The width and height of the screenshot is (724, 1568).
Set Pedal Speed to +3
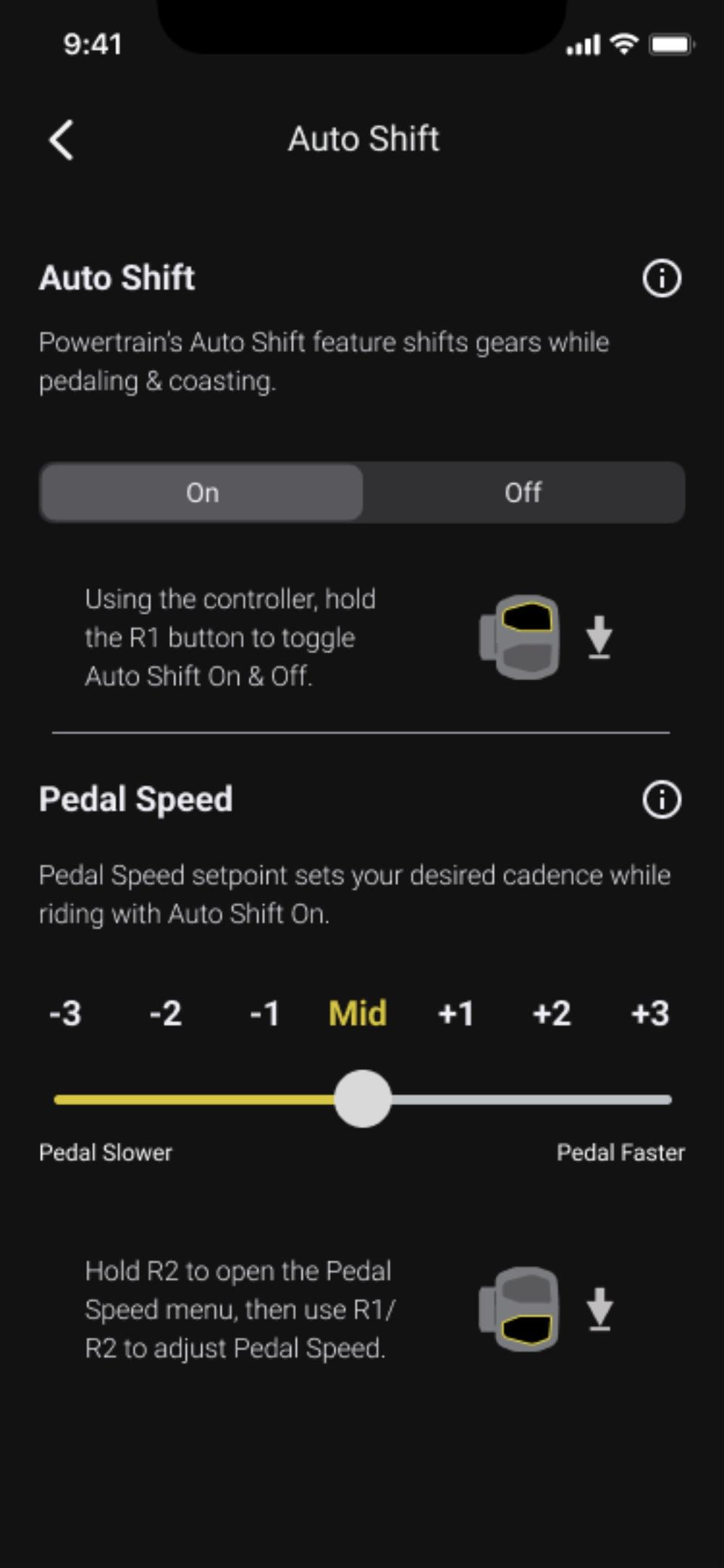click(650, 1013)
